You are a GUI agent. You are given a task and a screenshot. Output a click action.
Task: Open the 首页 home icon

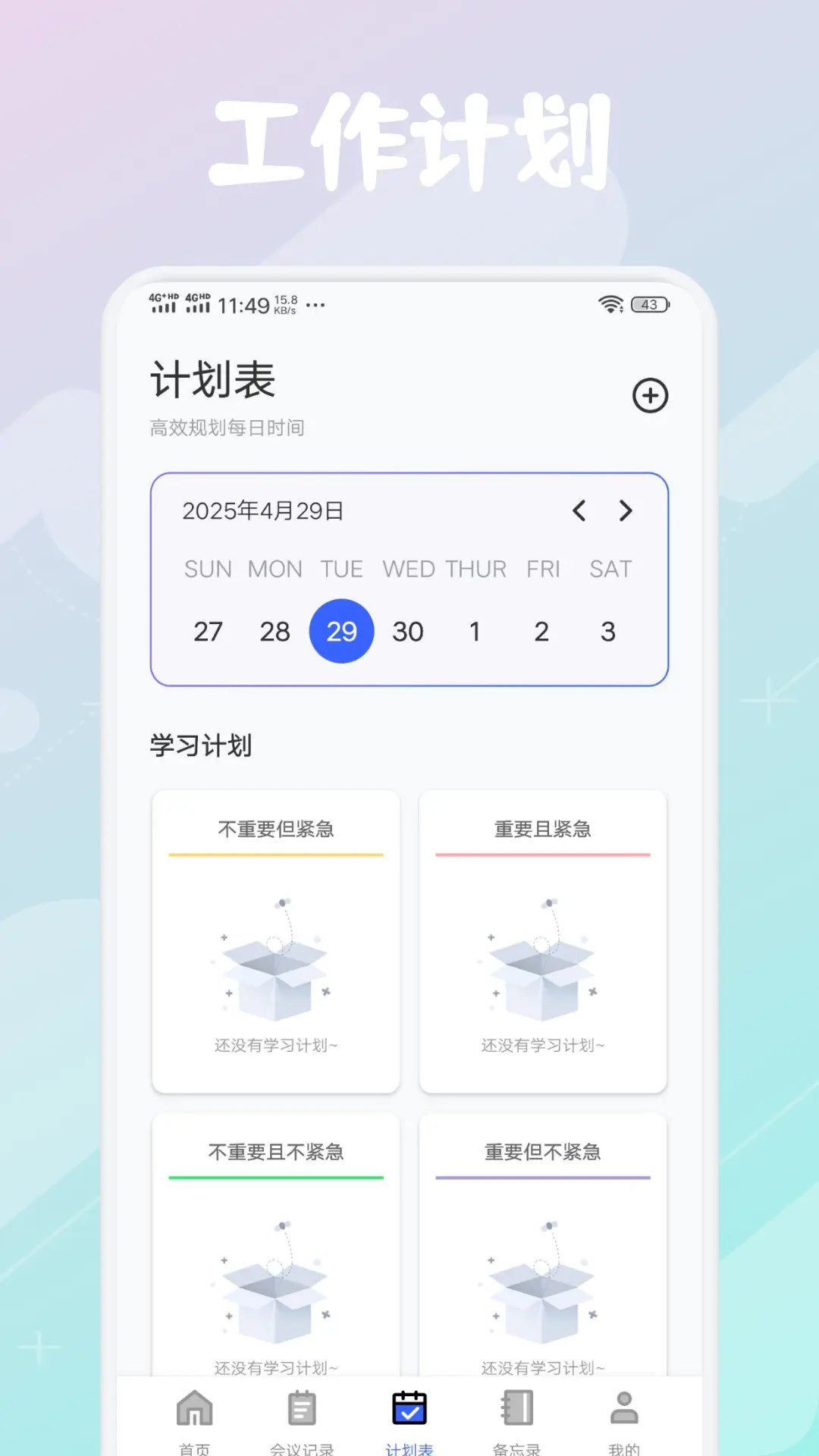(x=194, y=1408)
